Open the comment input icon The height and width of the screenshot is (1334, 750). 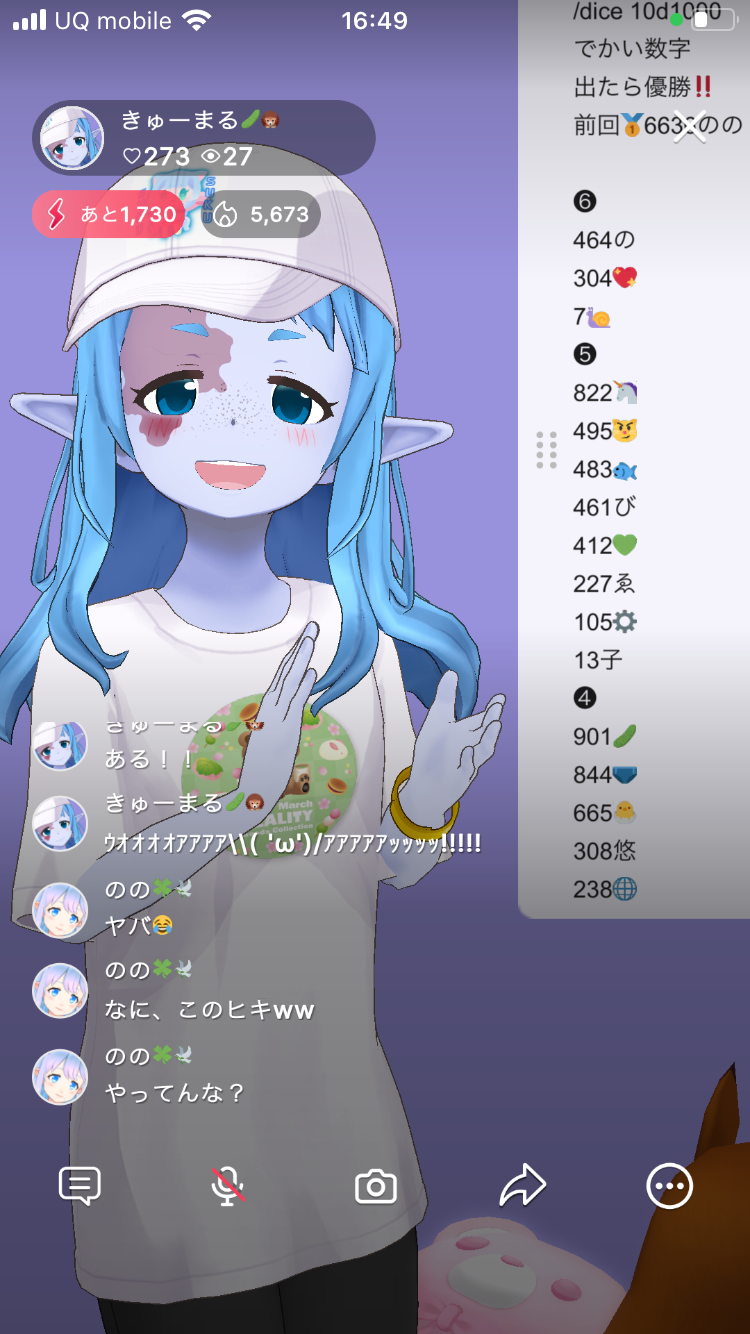[80, 1186]
